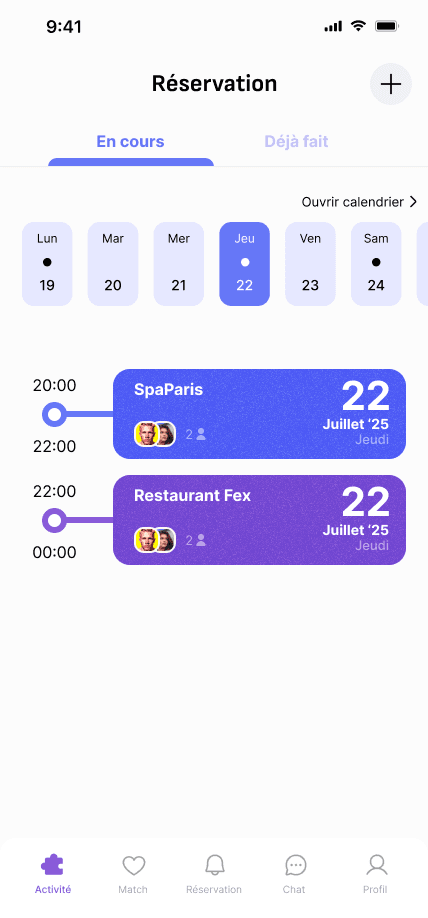Viewport: 428px width, 918px height.
Task: Open the Réservation bell tab
Action: [x=214, y=874]
